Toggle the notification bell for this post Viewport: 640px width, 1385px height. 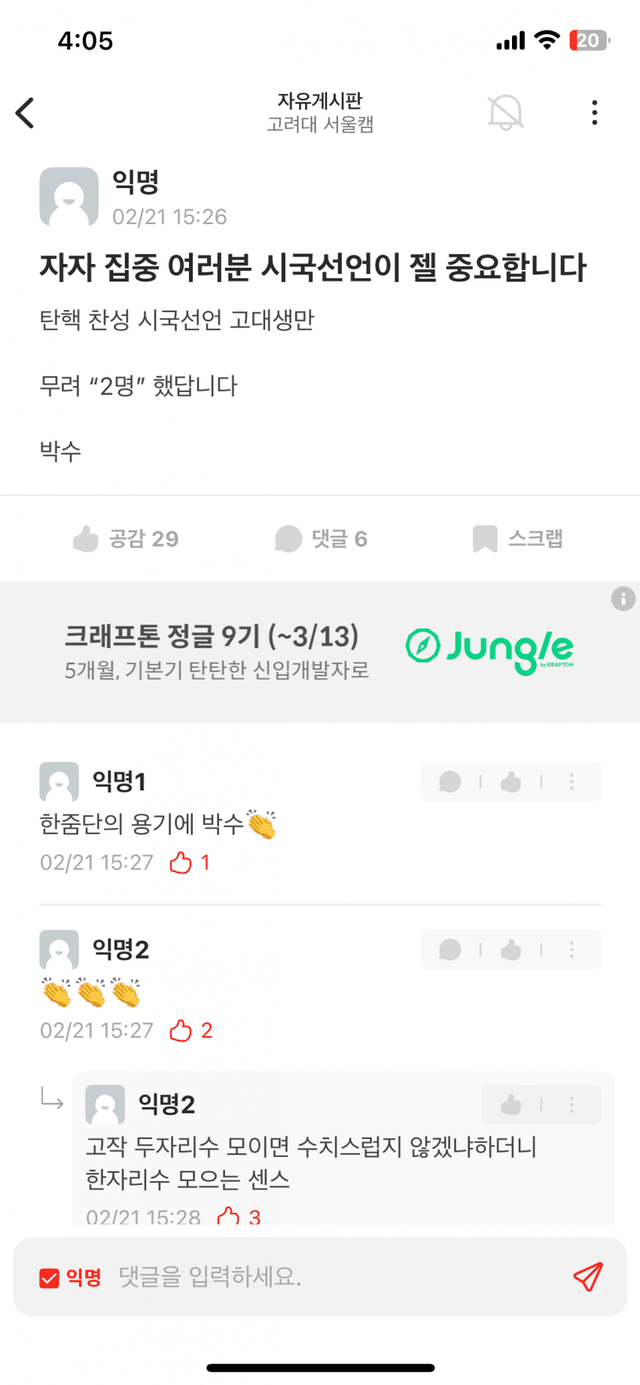[x=505, y=113]
